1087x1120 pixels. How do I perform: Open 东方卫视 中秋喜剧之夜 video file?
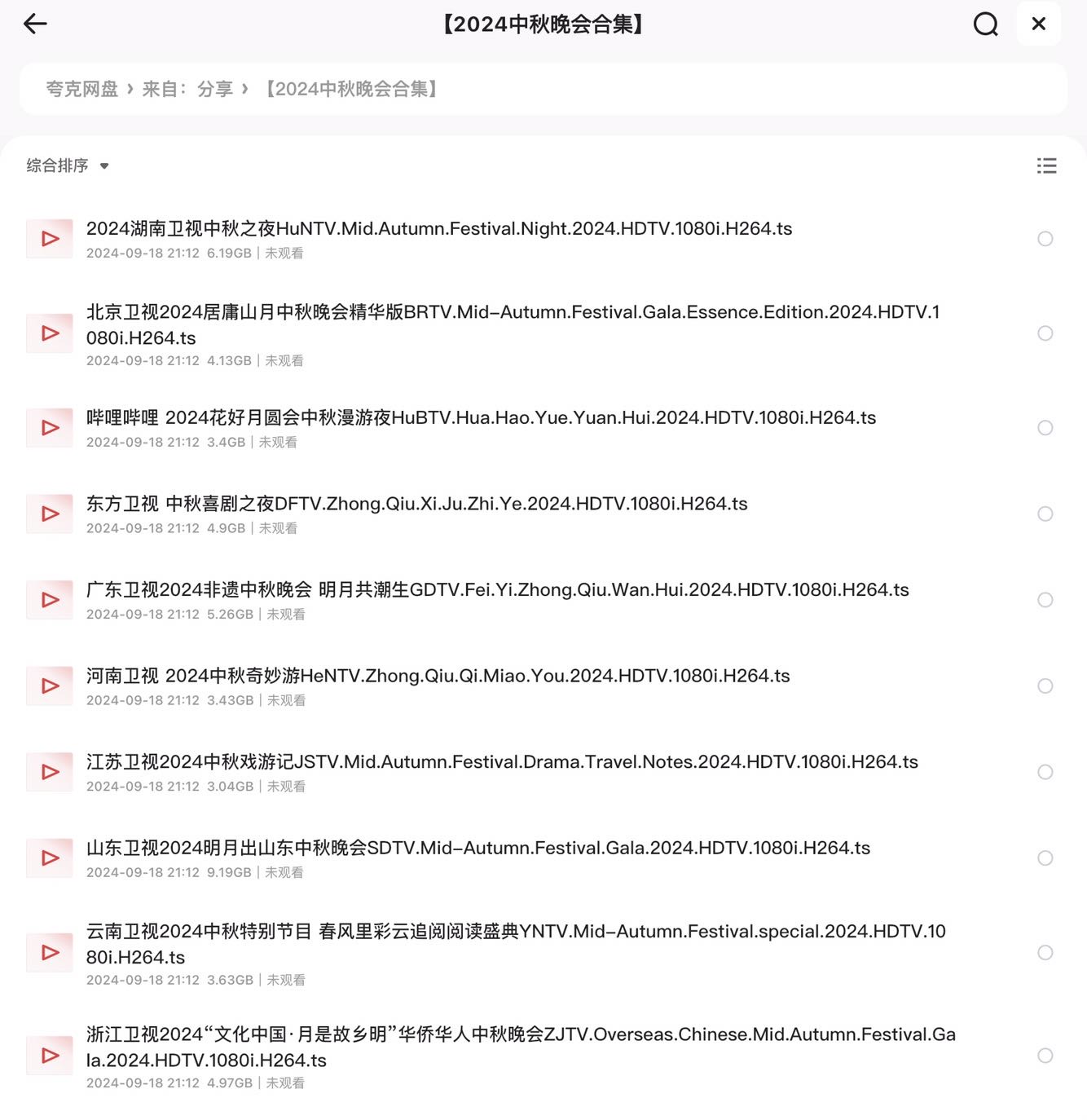[x=416, y=505]
